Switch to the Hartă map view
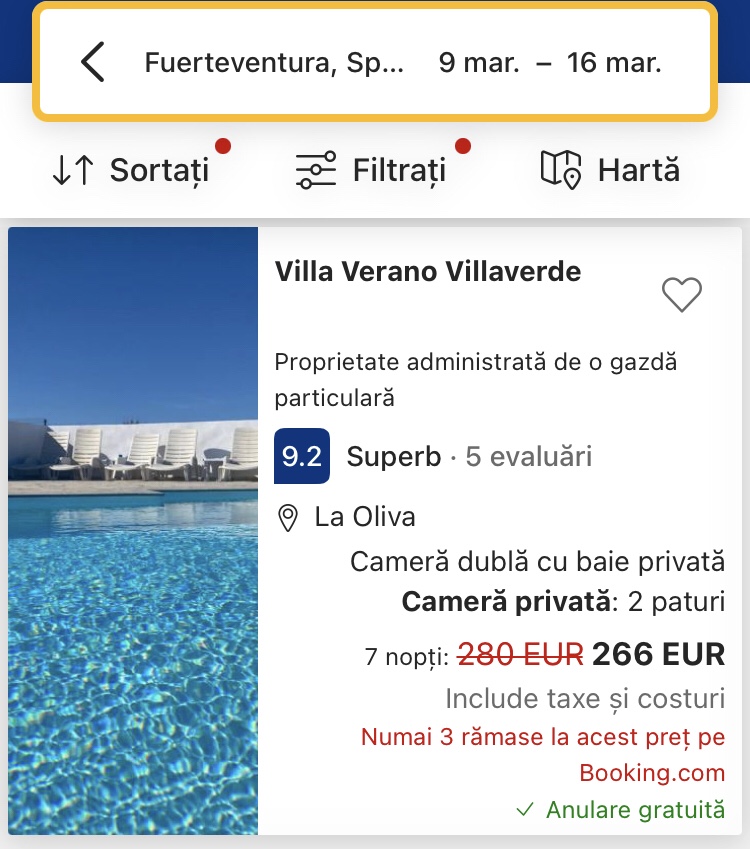This screenshot has height=849, width=750. point(610,170)
